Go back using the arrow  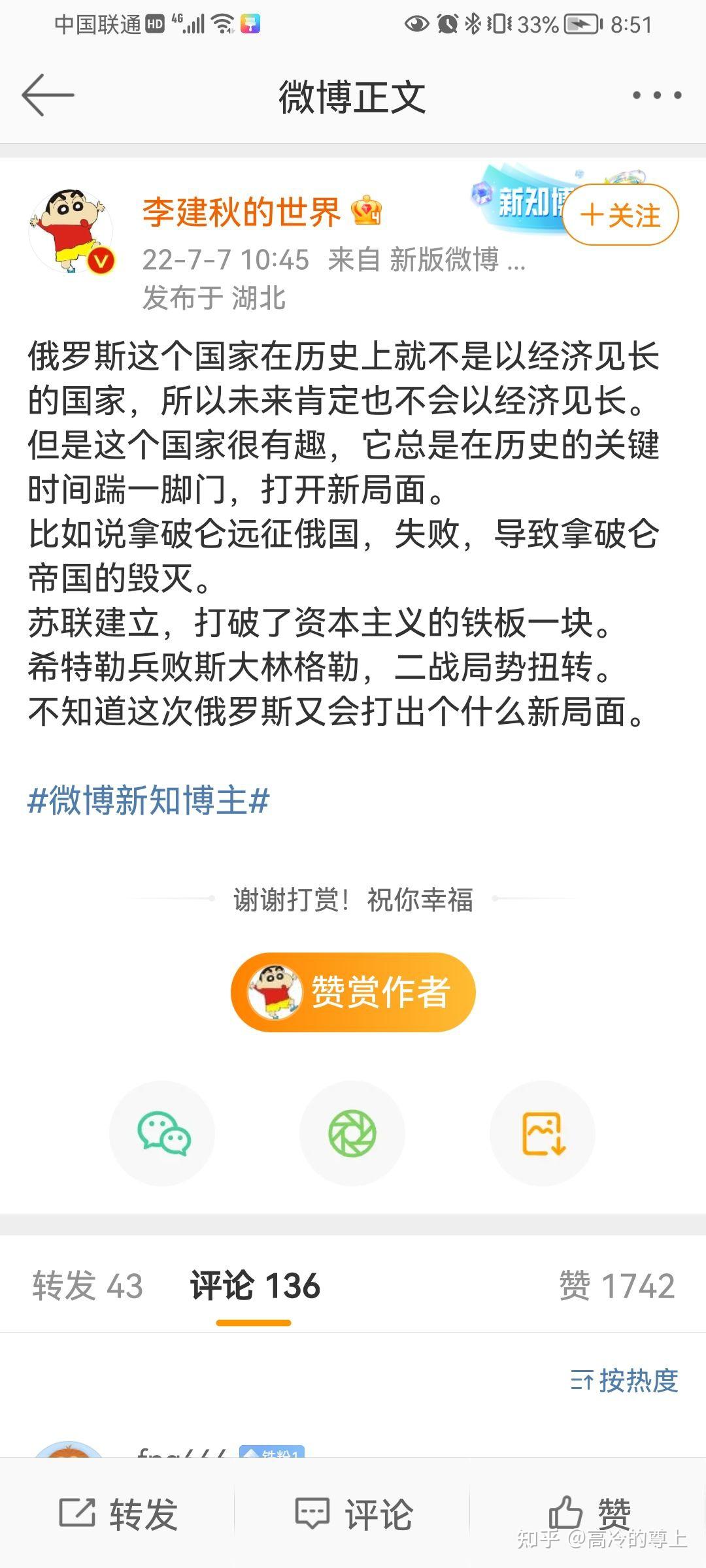click(47, 95)
